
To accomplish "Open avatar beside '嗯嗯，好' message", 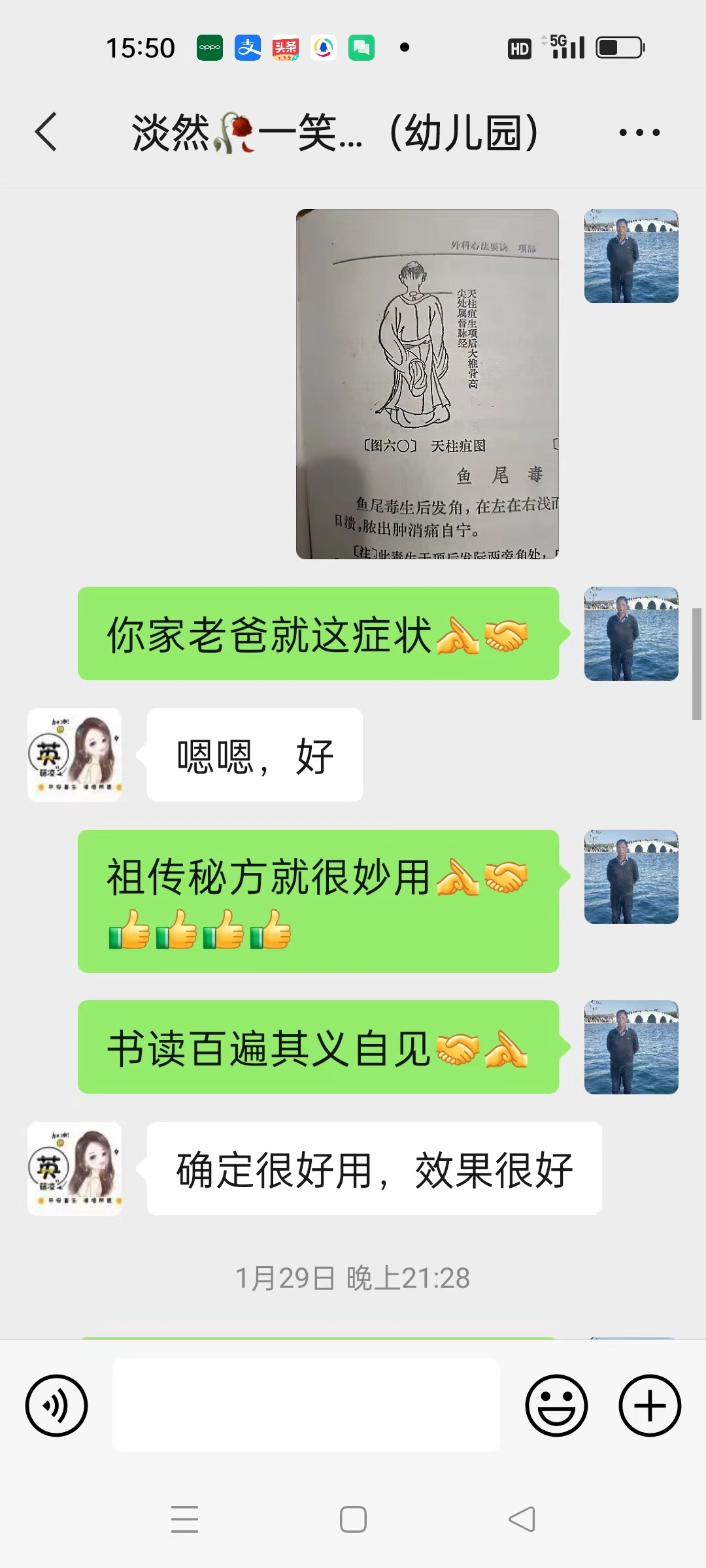I will 75,755.
